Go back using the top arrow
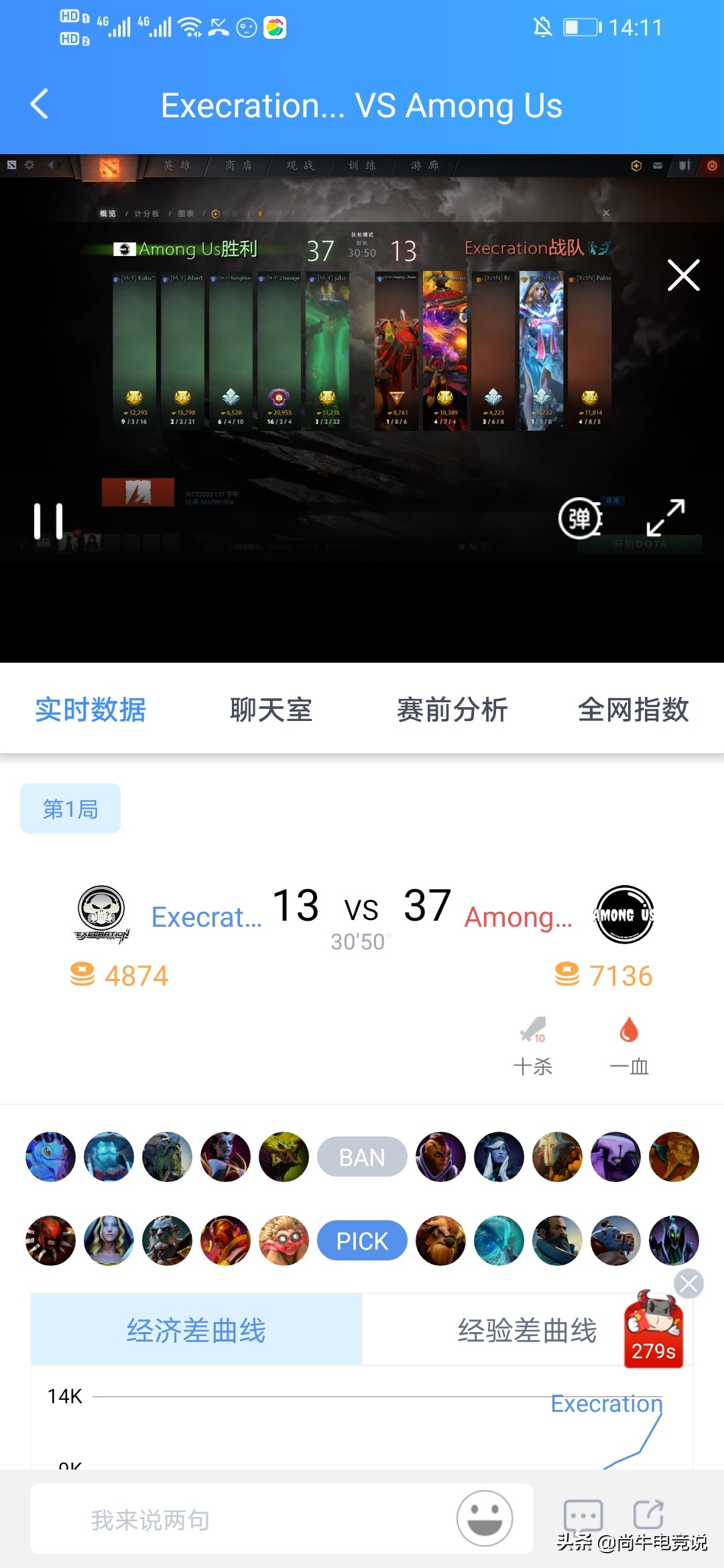Image resolution: width=724 pixels, height=1568 pixels. click(x=40, y=105)
